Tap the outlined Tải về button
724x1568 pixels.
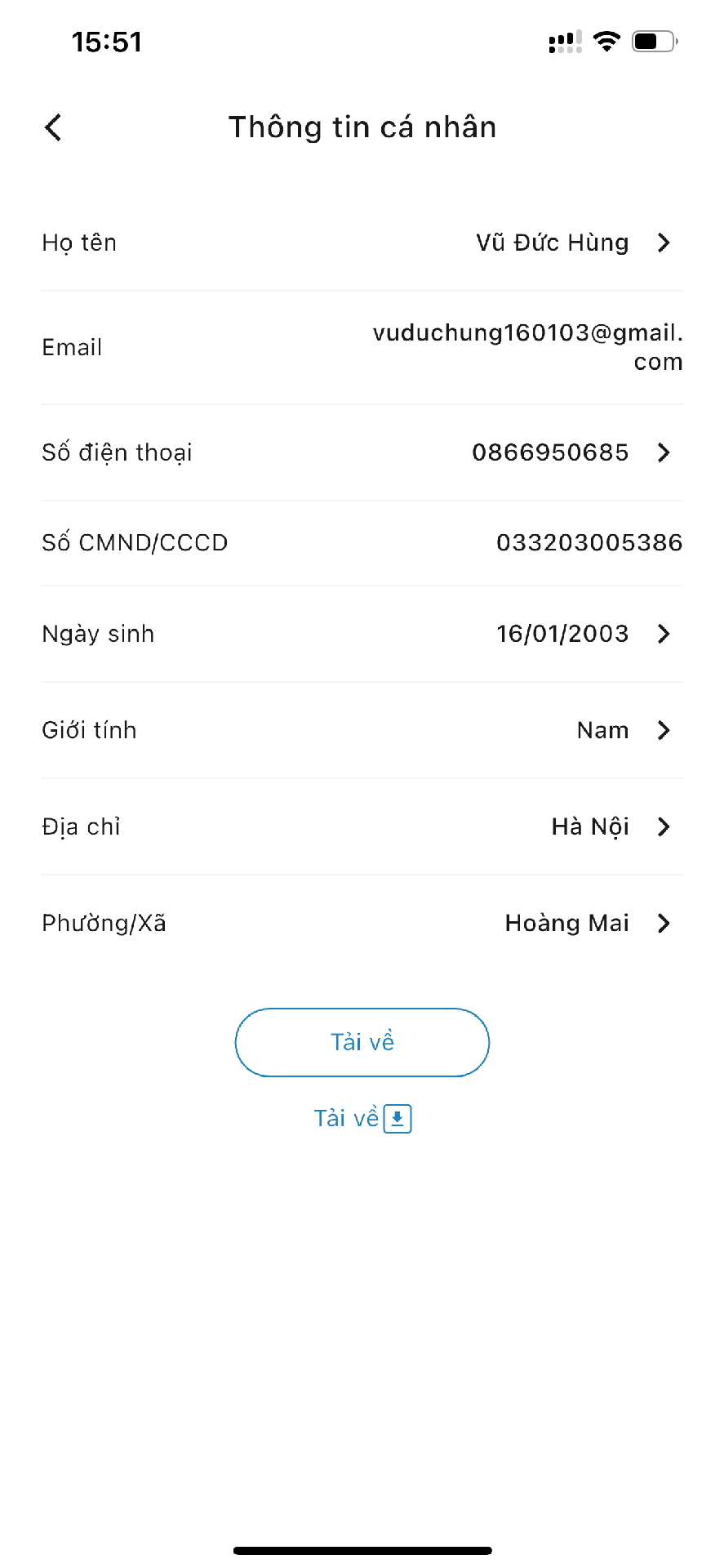coord(362,1042)
